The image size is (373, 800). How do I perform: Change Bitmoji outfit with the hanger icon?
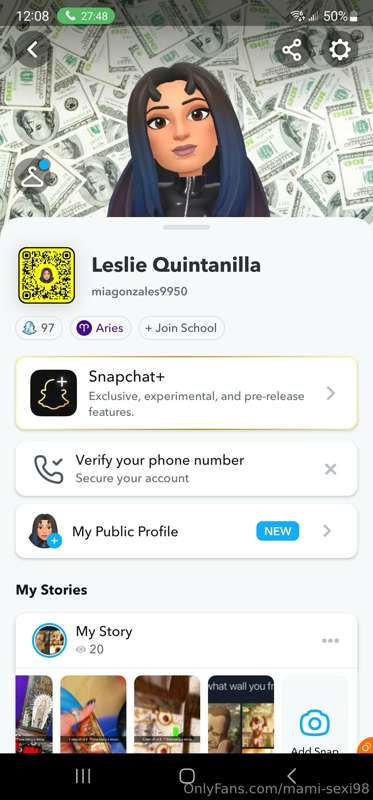[x=33, y=174]
